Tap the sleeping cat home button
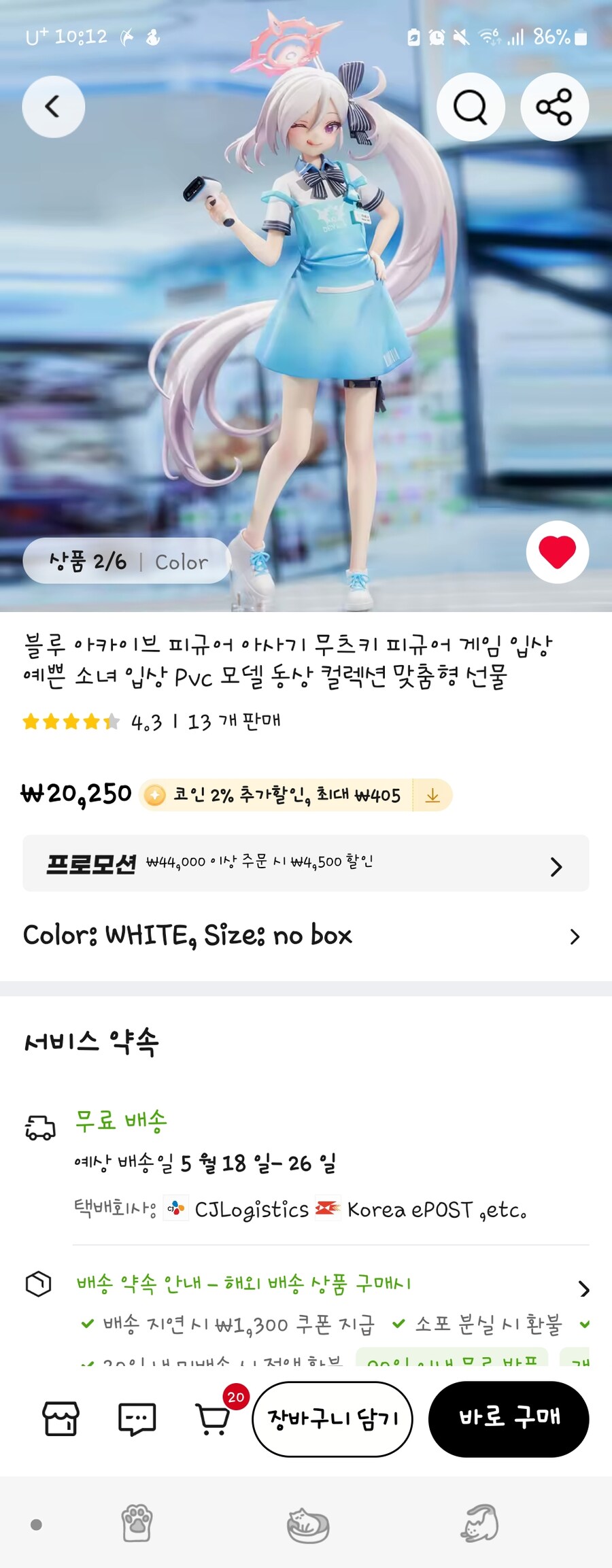Viewport: 612px width, 1568px height. [307, 1524]
